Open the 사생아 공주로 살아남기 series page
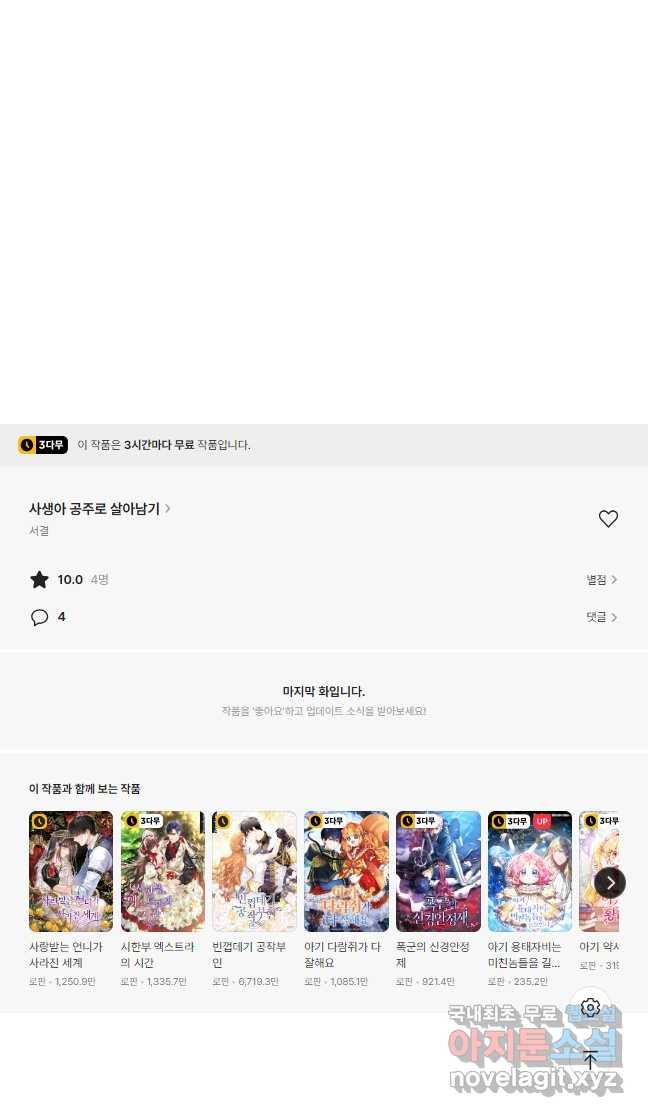The height and width of the screenshot is (1117, 648). coord(99,509)
